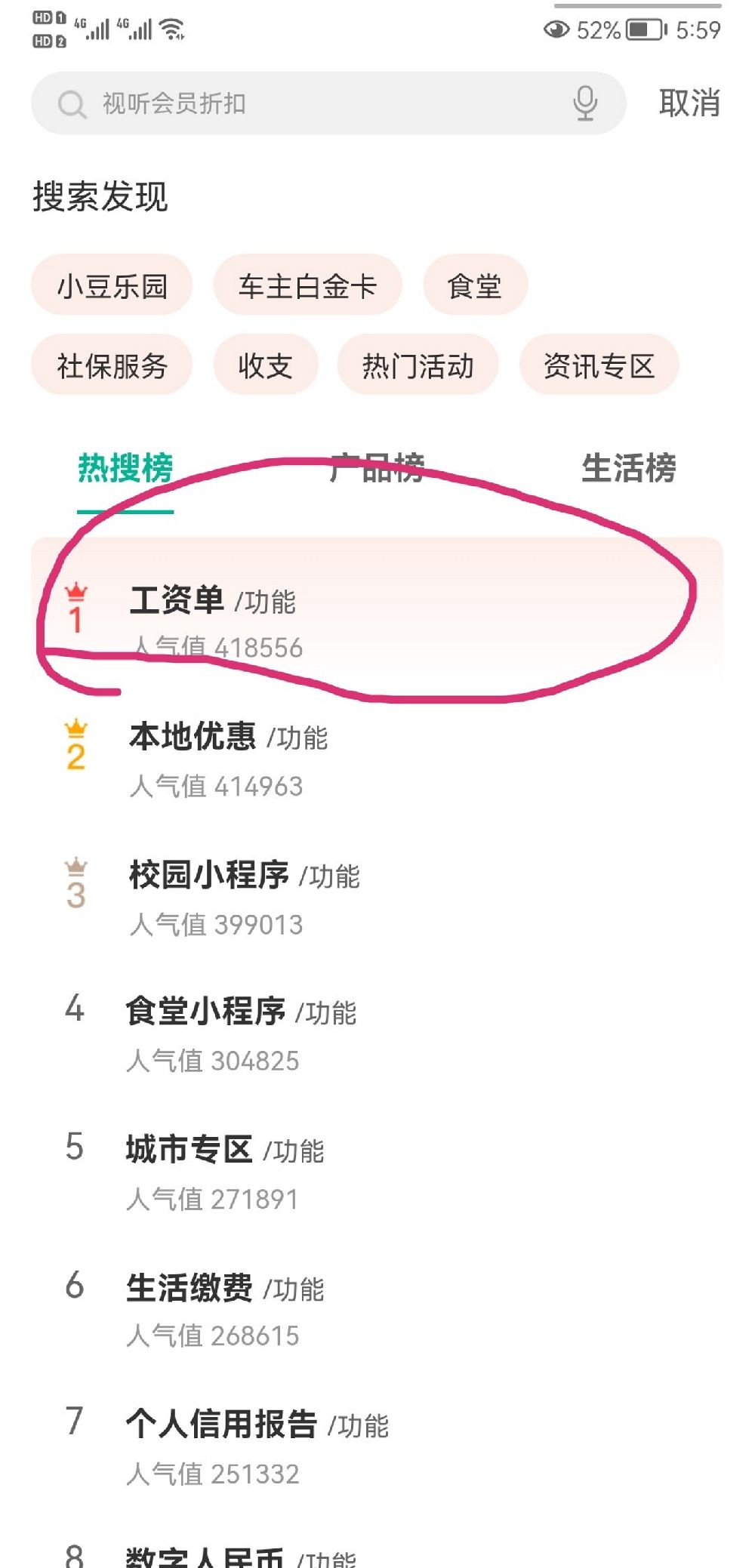Open the 城市专区 ranking entry

[x=377, y=1172]
